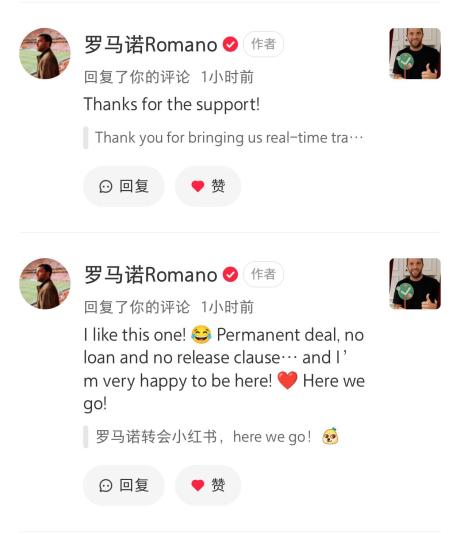Open post thumbnail beside 'Thanks for the support!'
Screen dimensions: 460x534
click(x=415, y=53)
